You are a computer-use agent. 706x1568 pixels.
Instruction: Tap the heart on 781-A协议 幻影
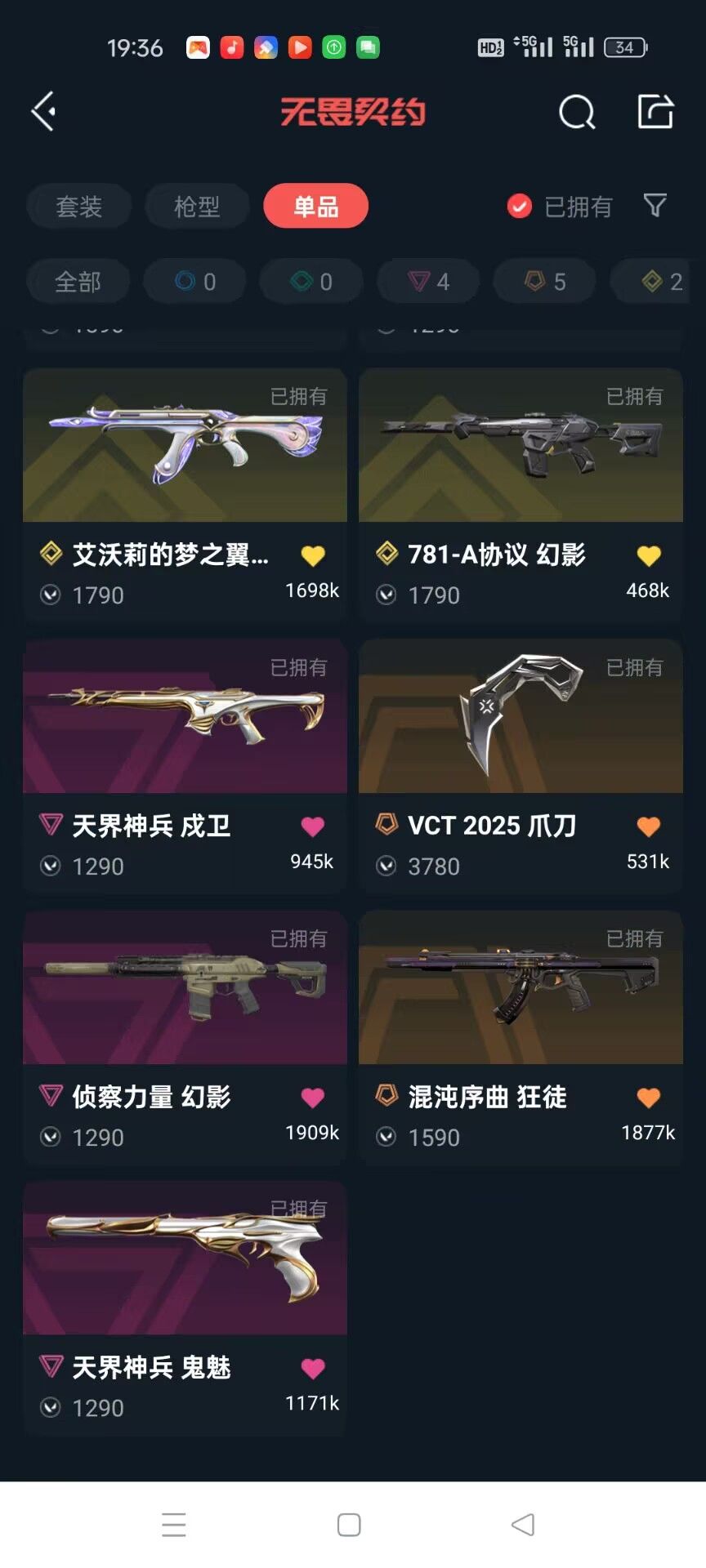648,556
